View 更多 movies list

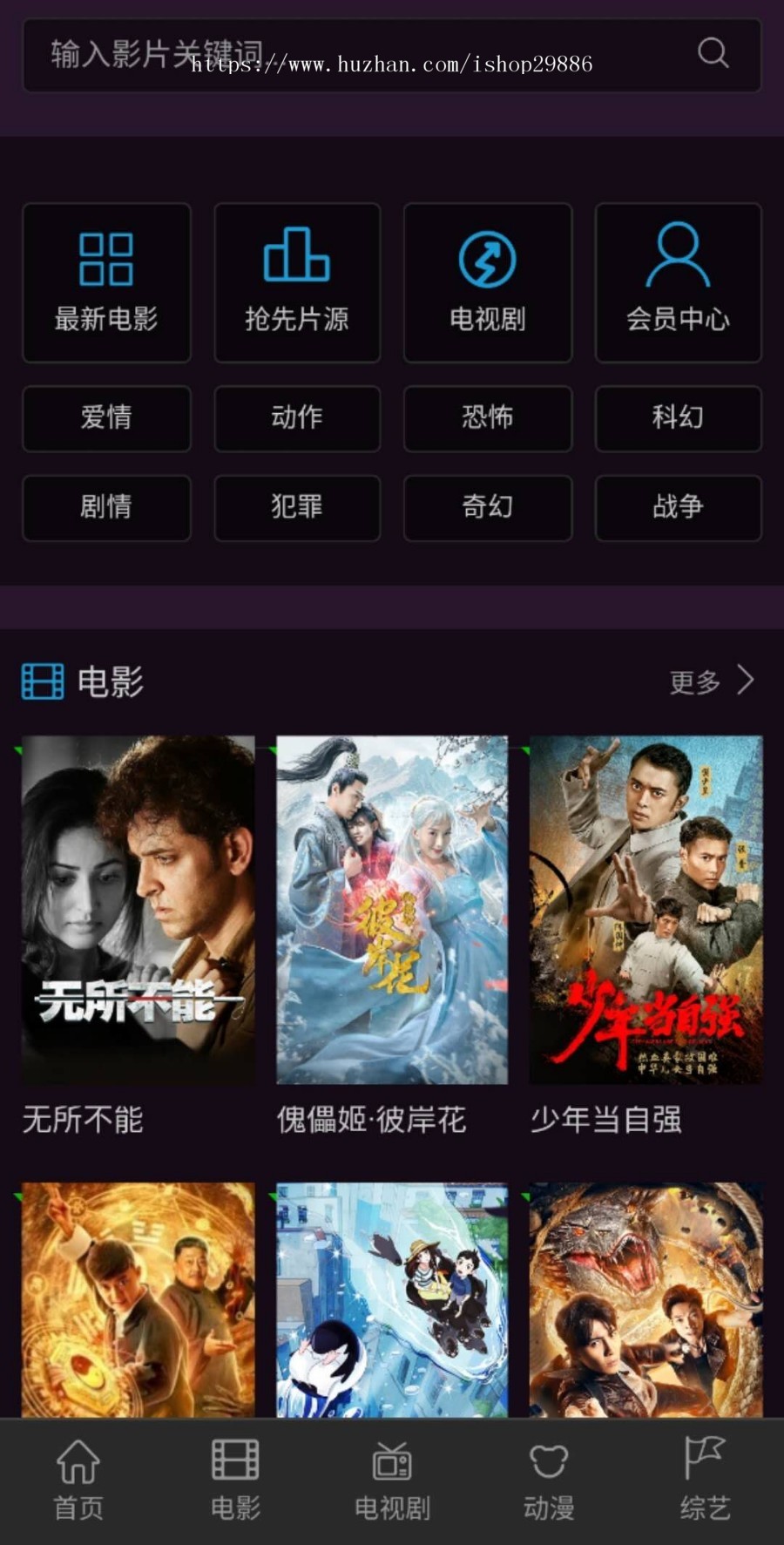tap(711, 681)
